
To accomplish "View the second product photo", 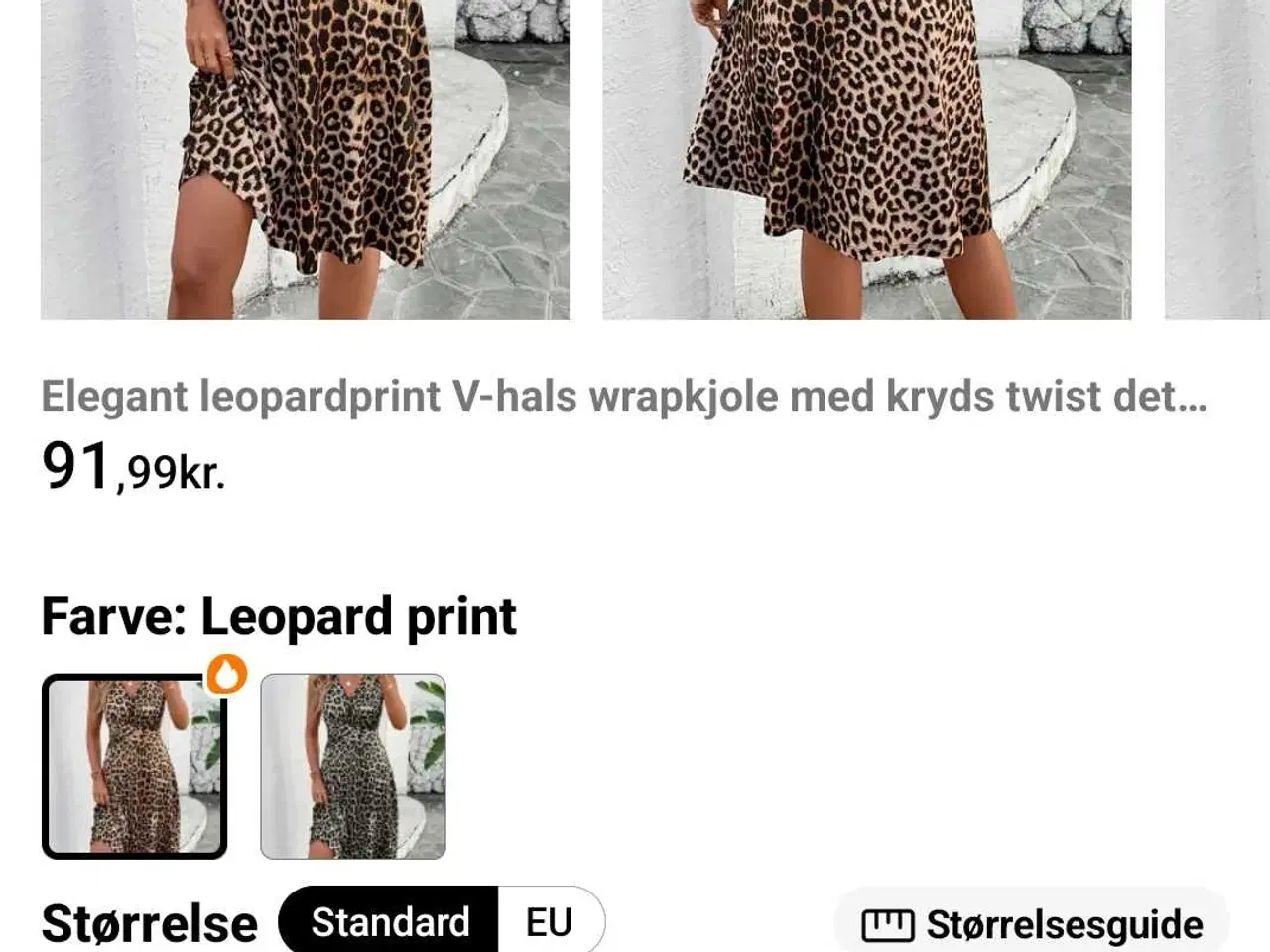I will 866,159.
